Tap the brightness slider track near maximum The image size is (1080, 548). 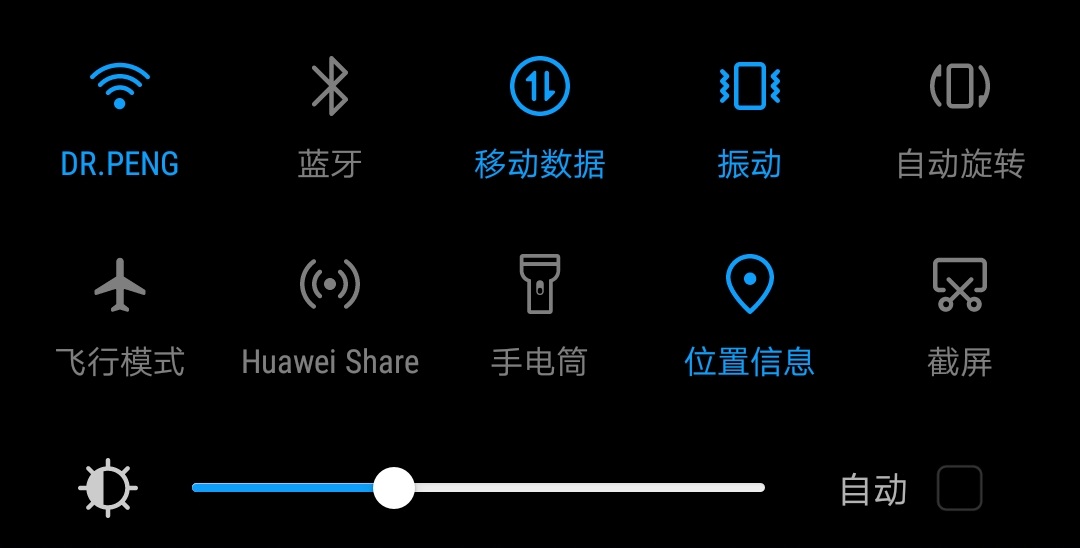point(745,488)
